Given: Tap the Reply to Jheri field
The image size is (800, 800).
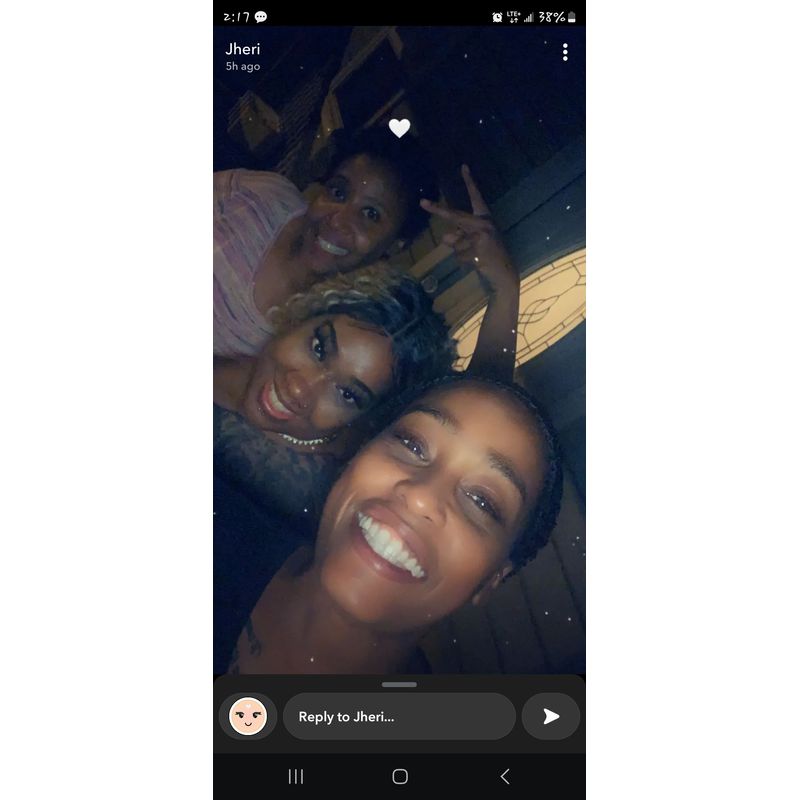Looking at the screenshot, I should click(399, 716).
